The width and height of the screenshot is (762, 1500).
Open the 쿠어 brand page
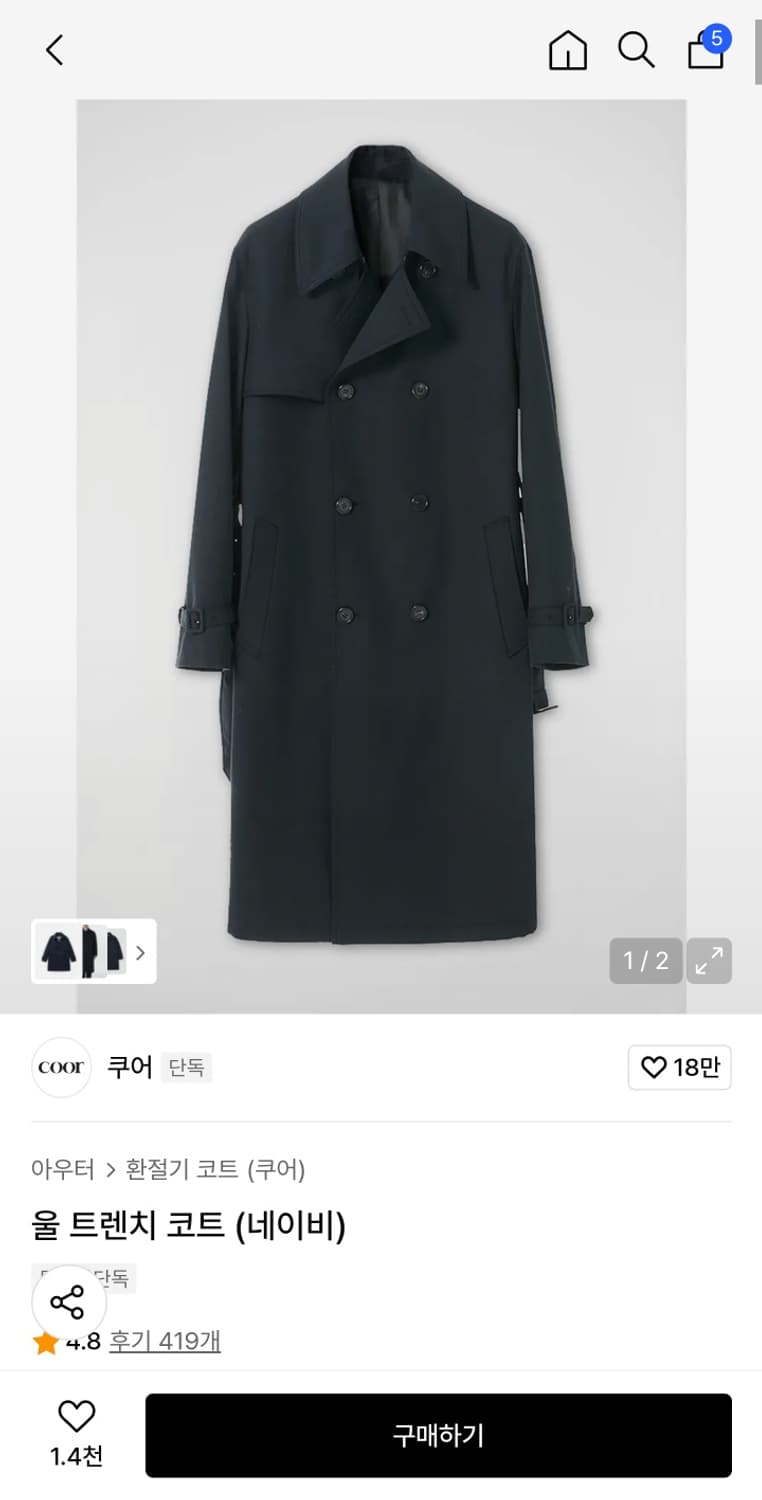128,1068
